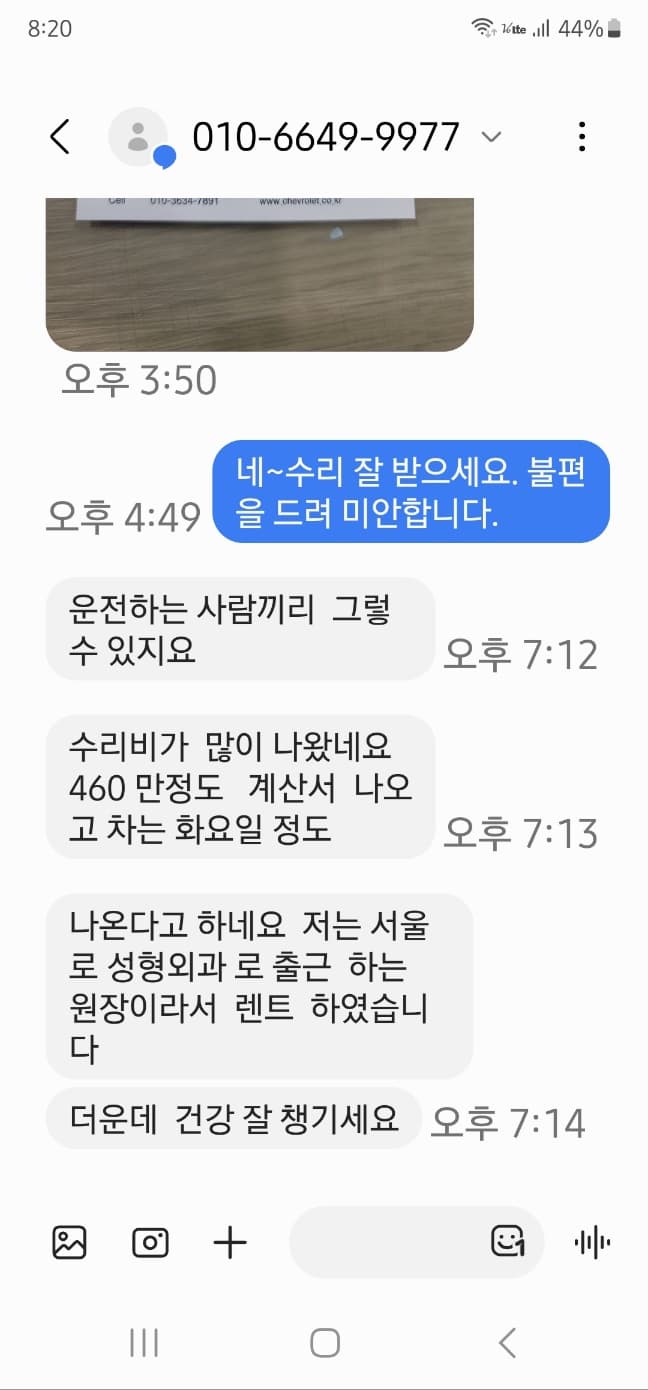Open the recent apps button

(x=144, y=1343)
